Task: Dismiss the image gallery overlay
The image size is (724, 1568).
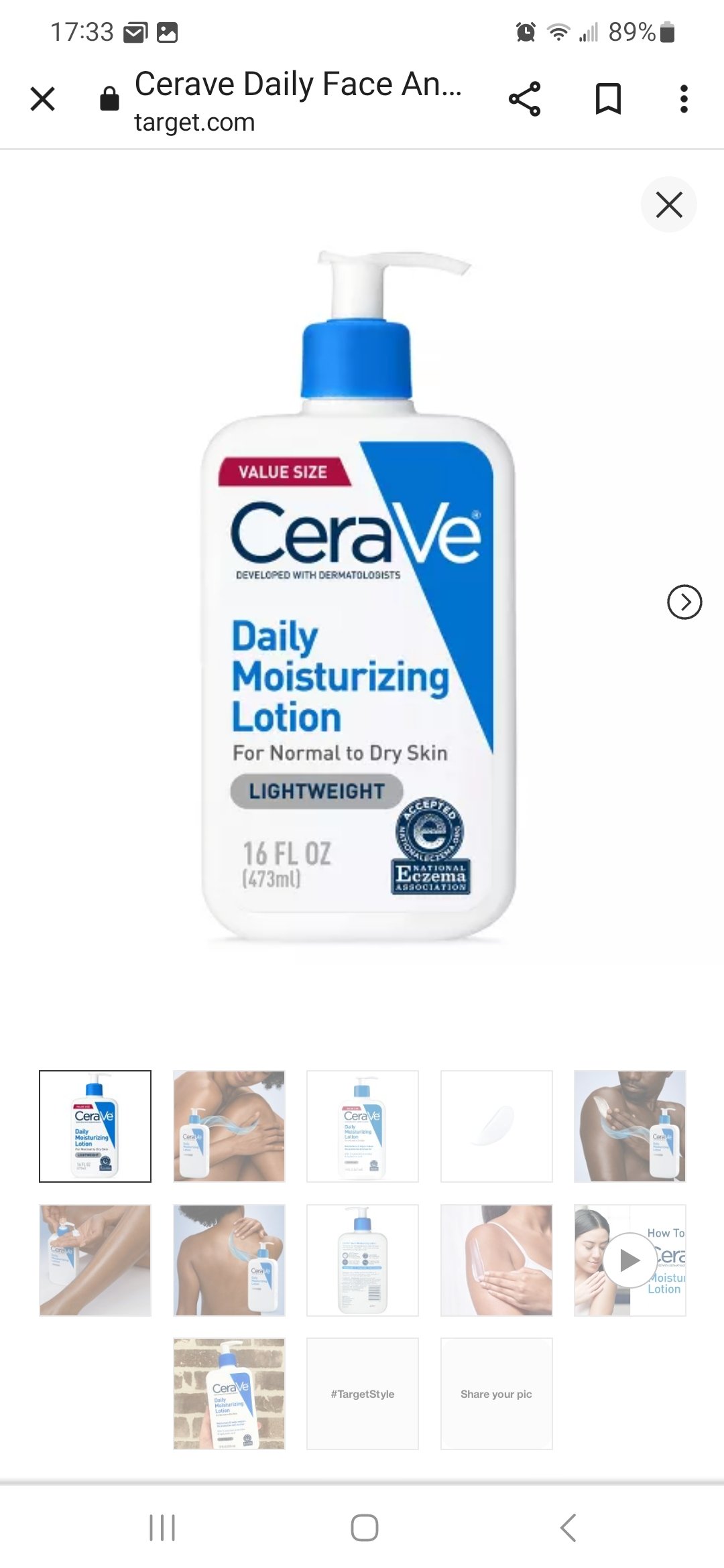Action: pos(668,204)
